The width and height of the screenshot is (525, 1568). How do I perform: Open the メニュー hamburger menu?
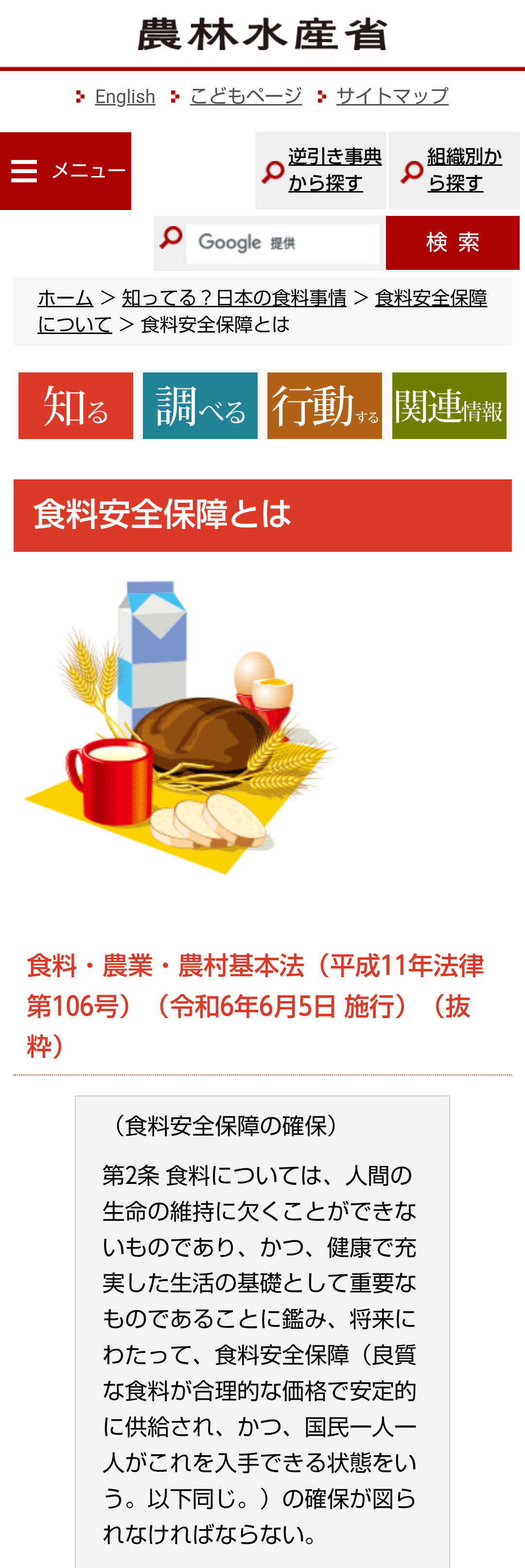[x=66, y=171]
